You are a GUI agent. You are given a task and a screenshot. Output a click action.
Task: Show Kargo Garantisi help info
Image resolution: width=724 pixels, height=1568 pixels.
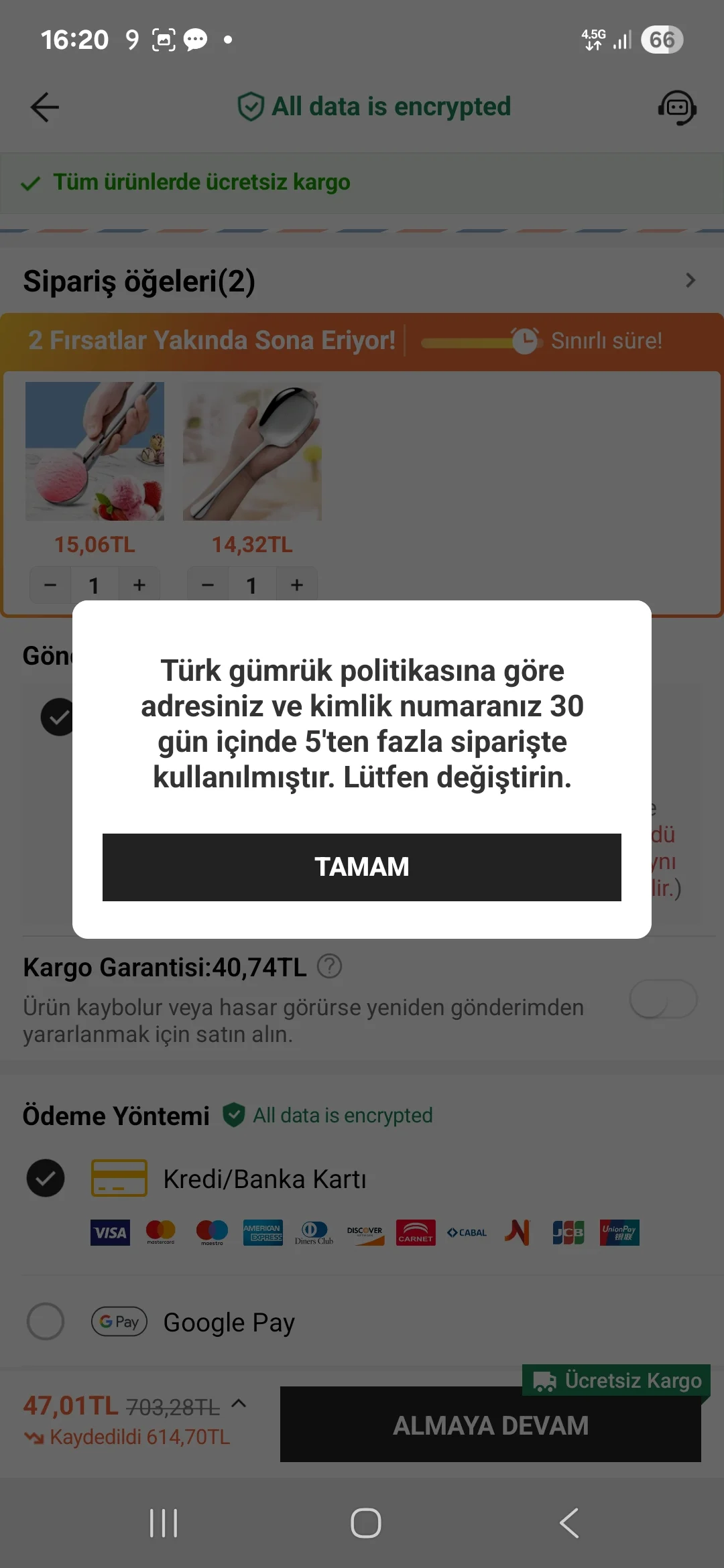click(x=329, y=966)
